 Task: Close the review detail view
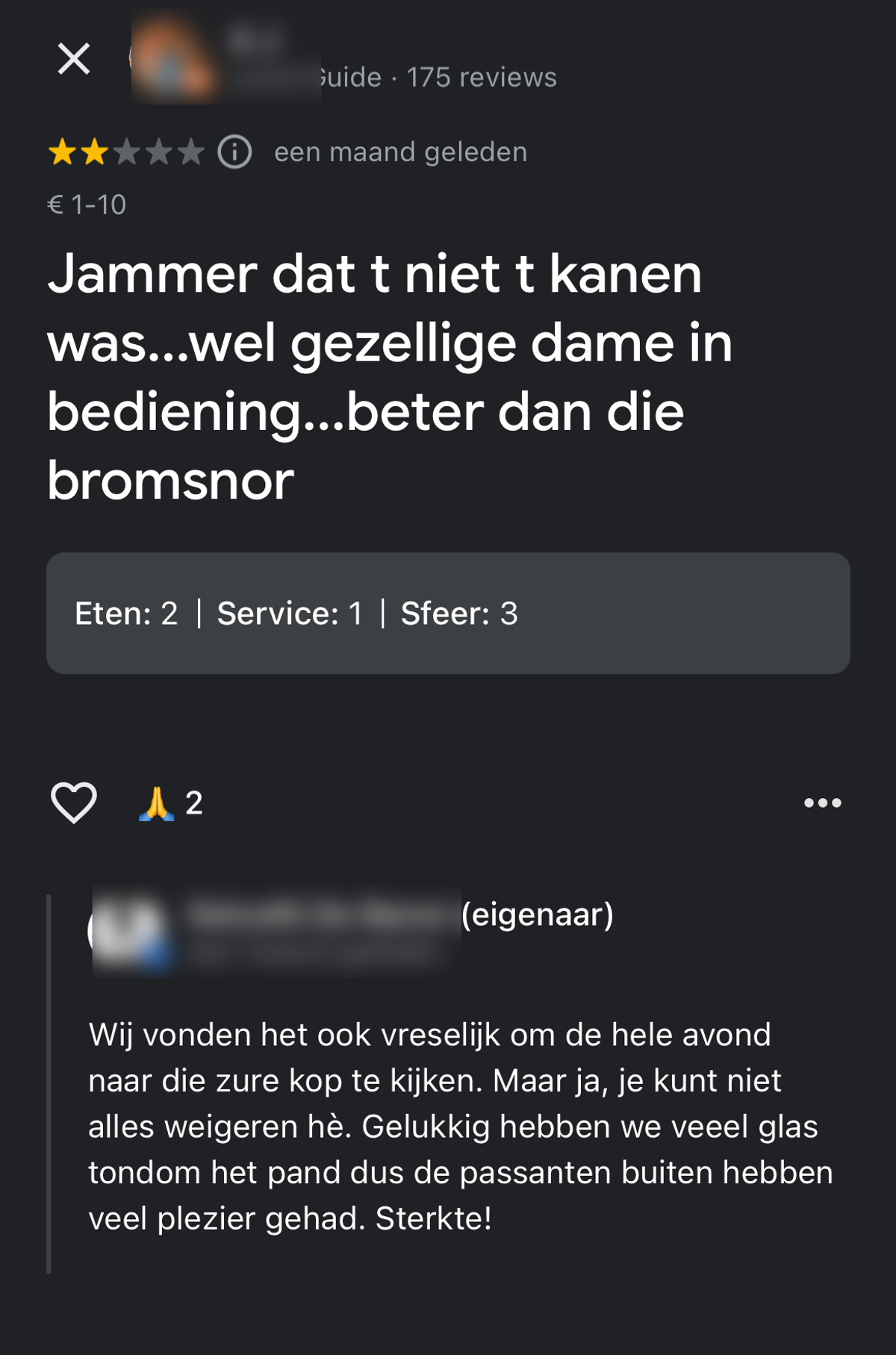coord(74,58)
